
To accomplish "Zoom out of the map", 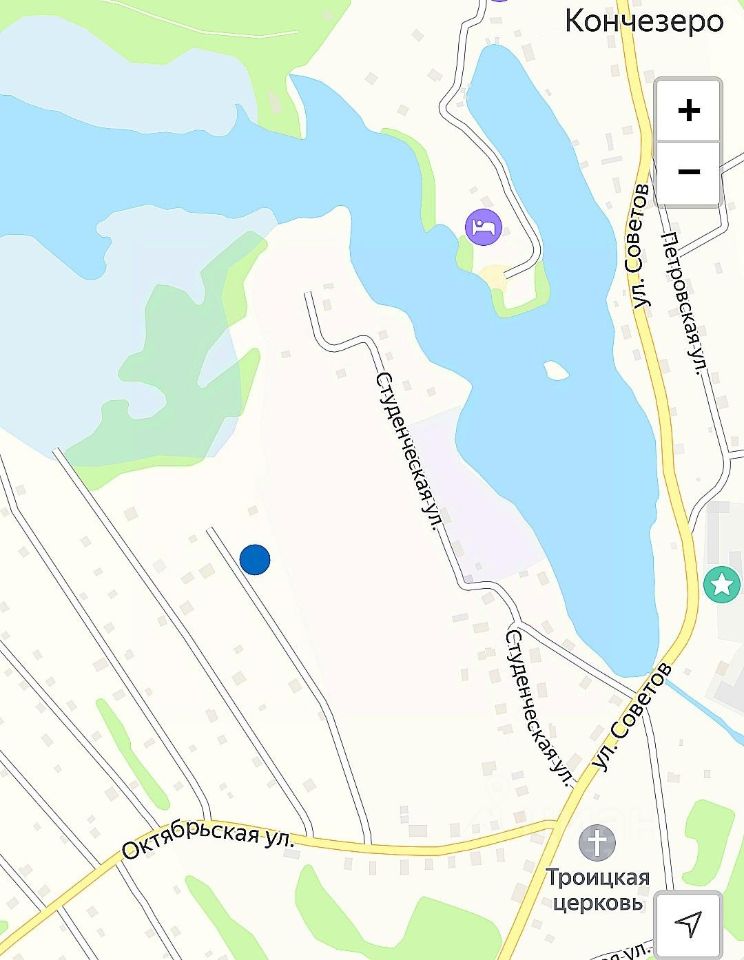I will 688,172.
